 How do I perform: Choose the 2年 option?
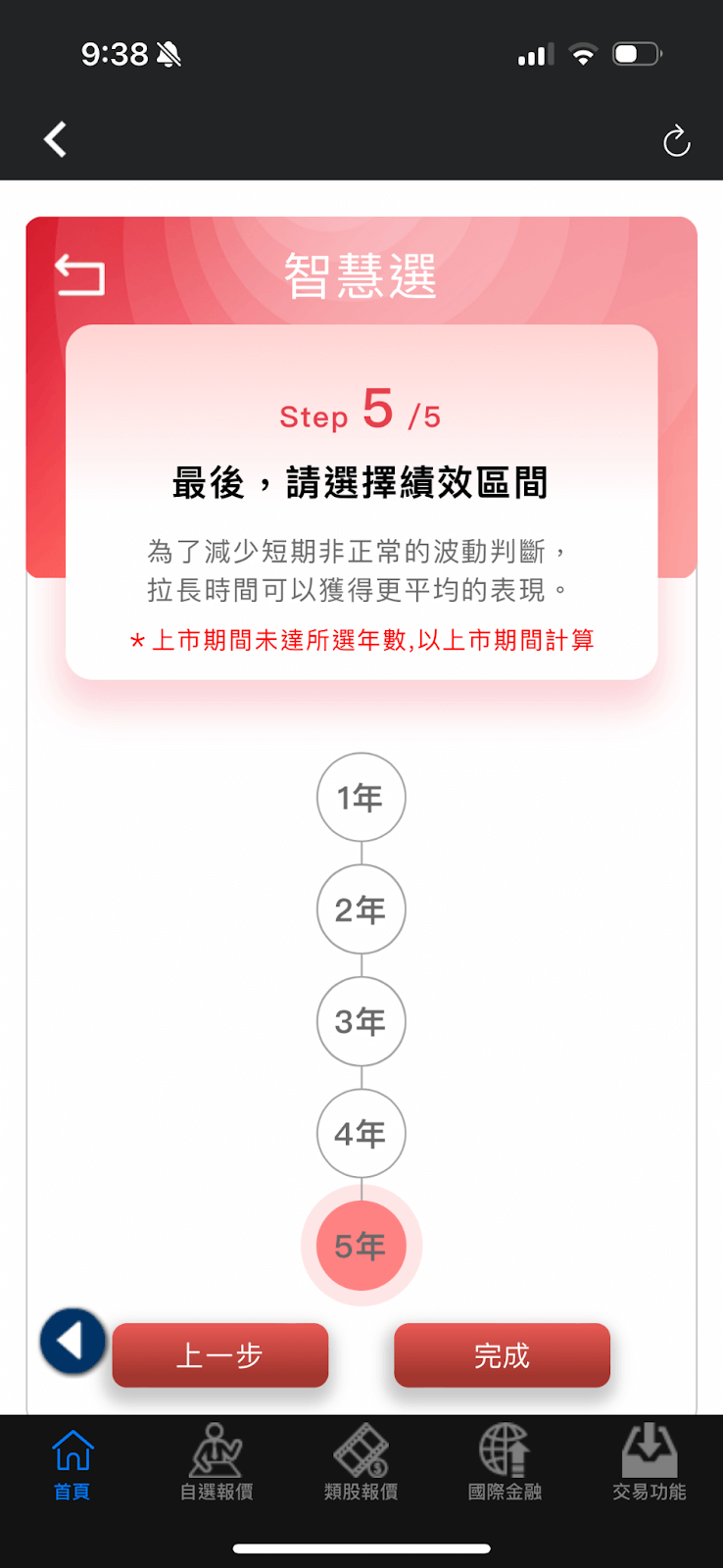[x=361, y=909]
